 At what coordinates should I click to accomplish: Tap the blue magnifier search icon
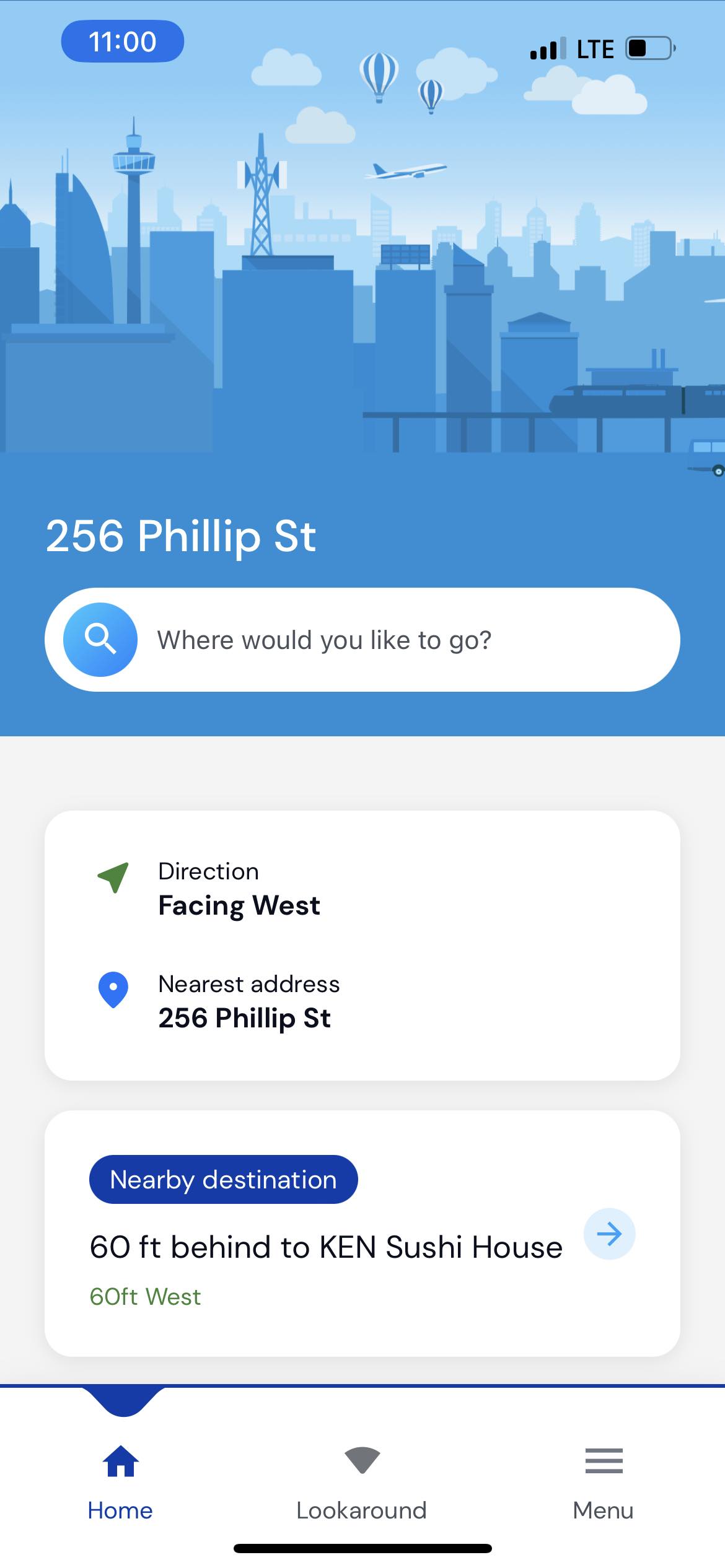tap(100, 638)
